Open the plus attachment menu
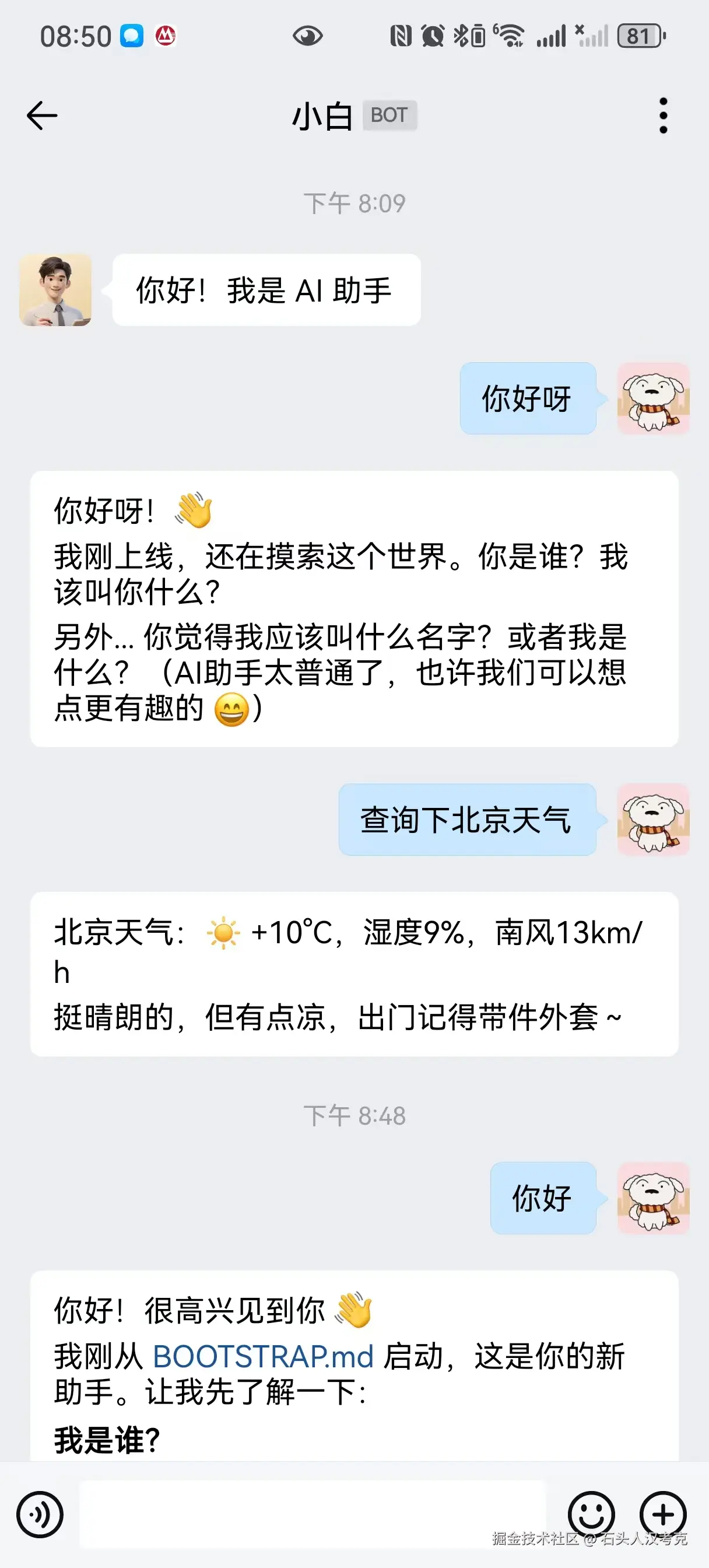The image size is (709, 1568). click(663, 1514)
